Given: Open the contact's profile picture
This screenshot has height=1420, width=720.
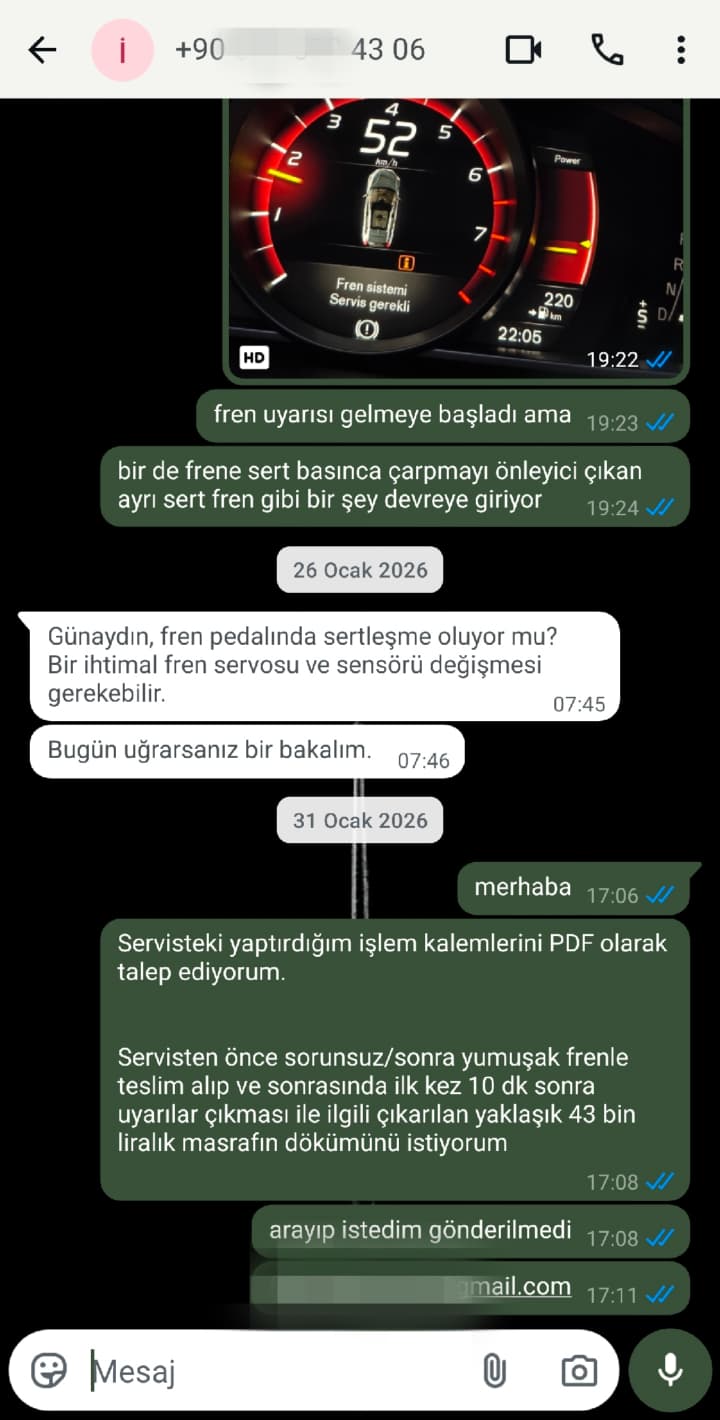Looking at the screenshot, I should coord(121,48).
